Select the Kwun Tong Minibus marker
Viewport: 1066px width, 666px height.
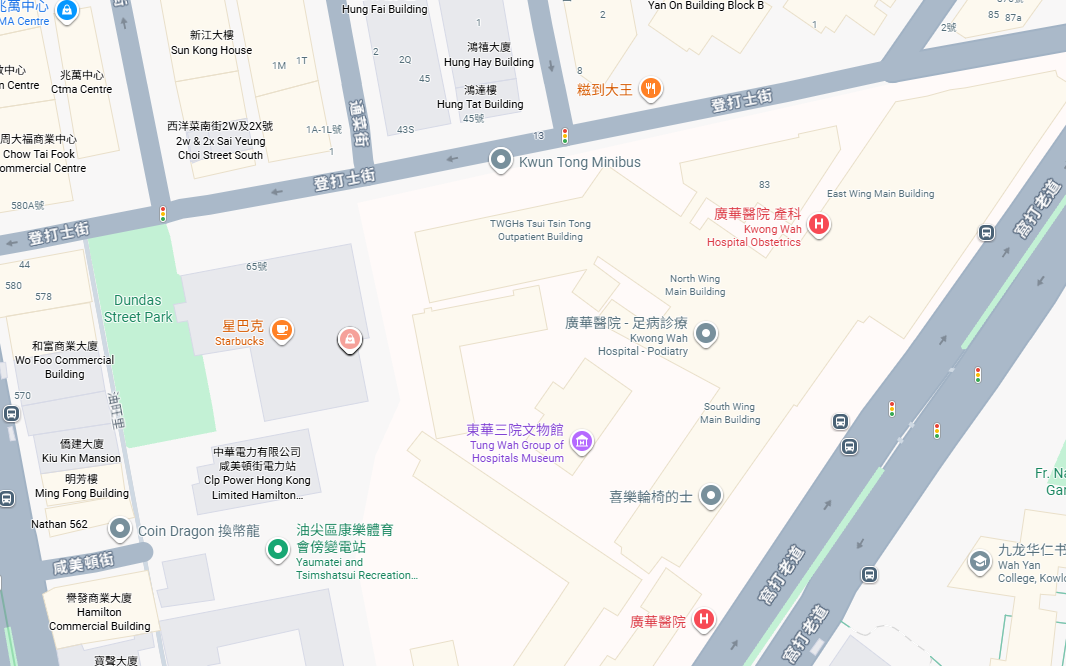(x=501, y=160)
